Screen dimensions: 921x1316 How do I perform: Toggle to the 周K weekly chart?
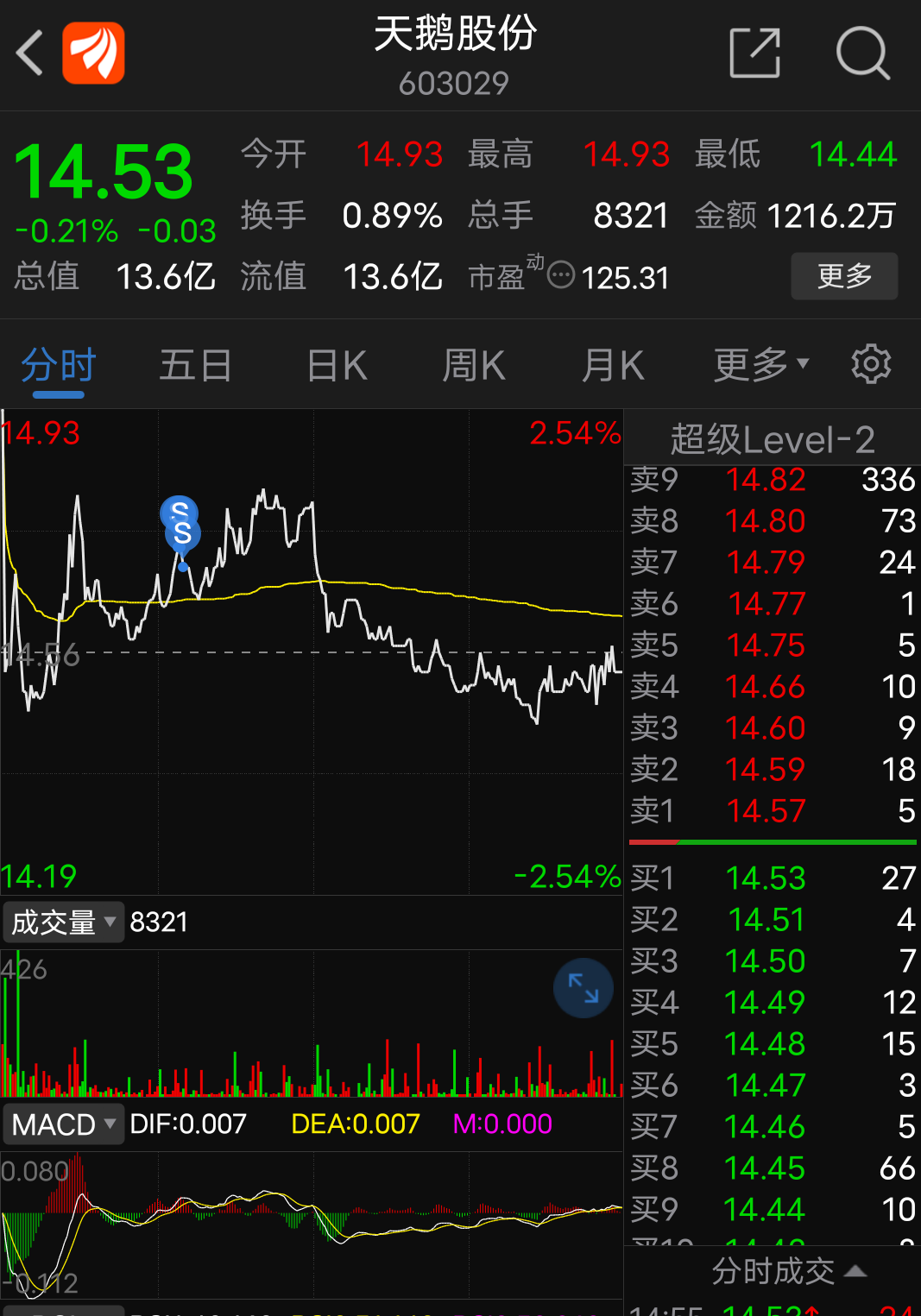click(473, 364)
